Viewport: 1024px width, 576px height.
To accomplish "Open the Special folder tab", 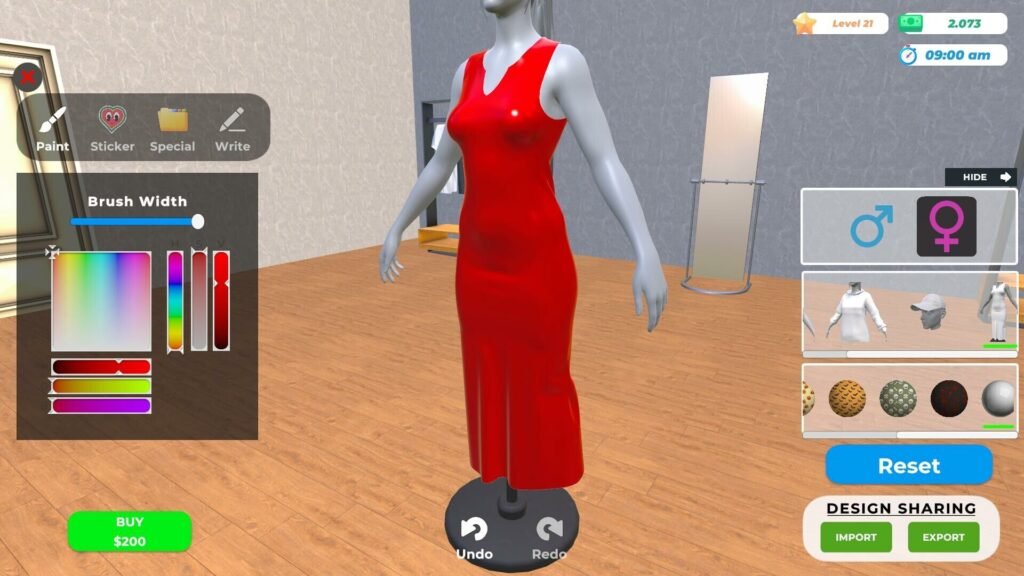I will (172, 128).
